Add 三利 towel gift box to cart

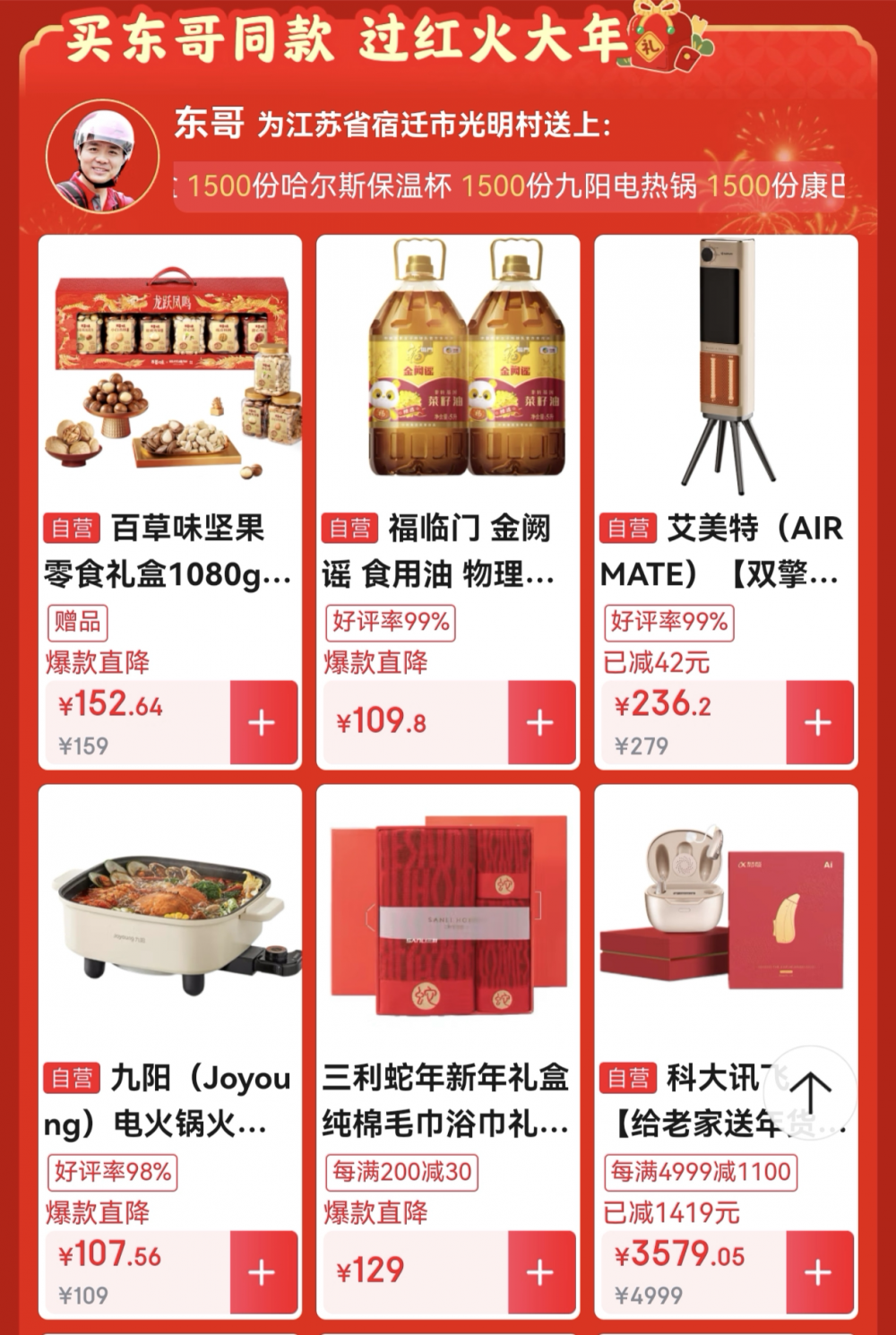click(x=540, y=1272)
